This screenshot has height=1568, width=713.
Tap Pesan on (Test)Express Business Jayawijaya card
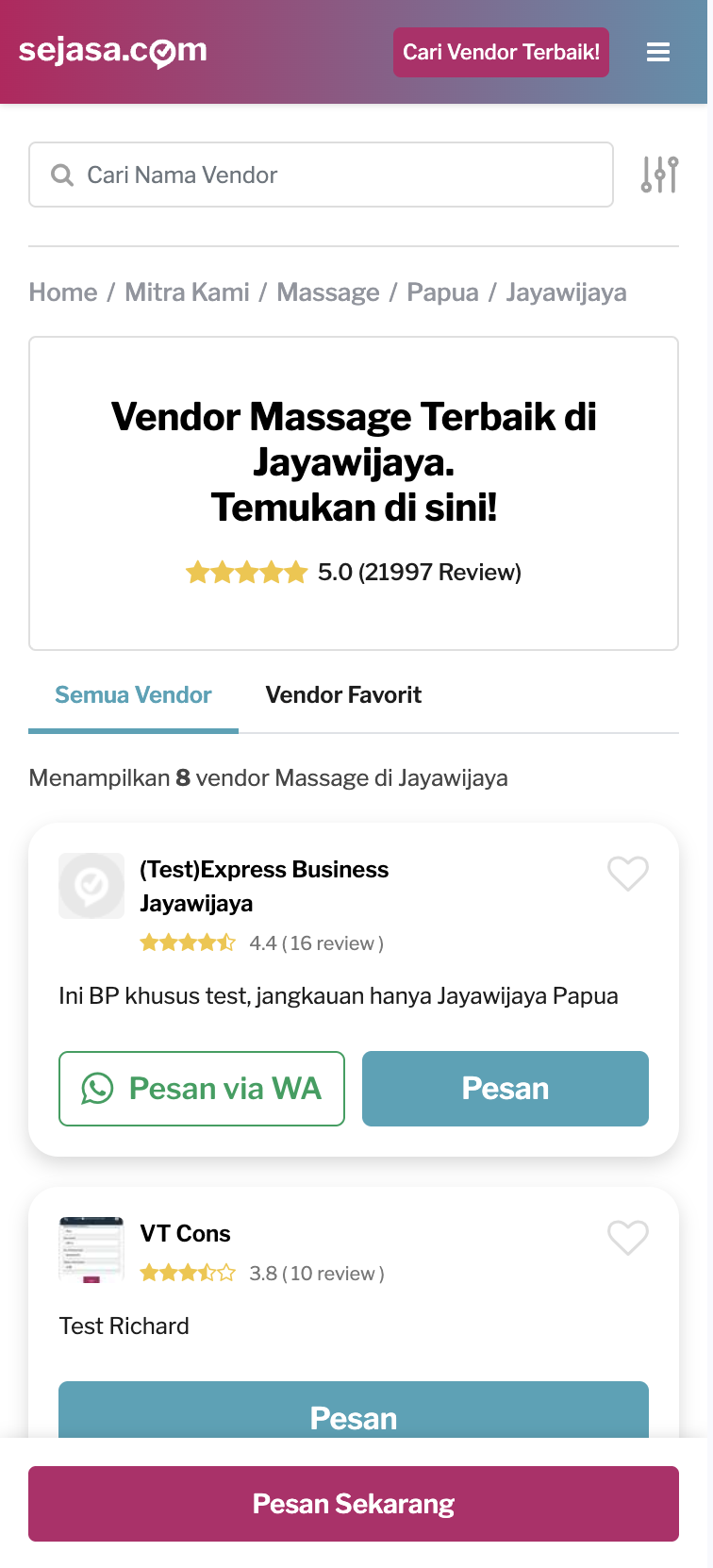[506, 1089]
